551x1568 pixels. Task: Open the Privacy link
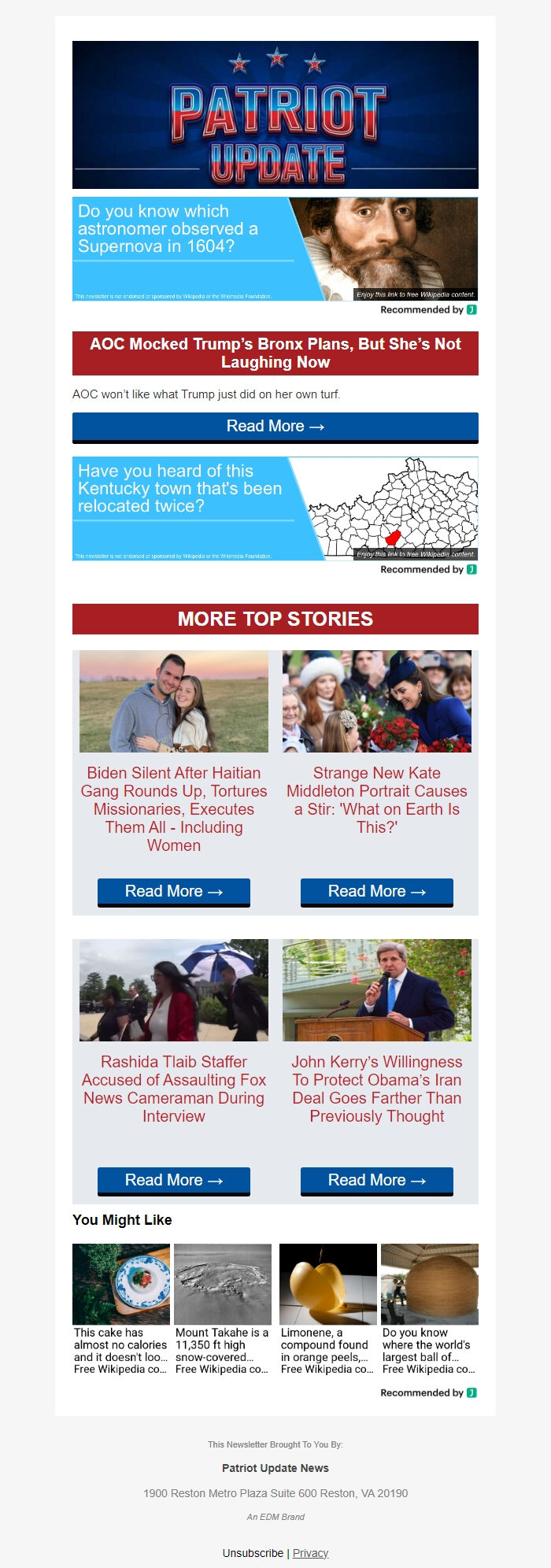click(x=310, y=1553)
